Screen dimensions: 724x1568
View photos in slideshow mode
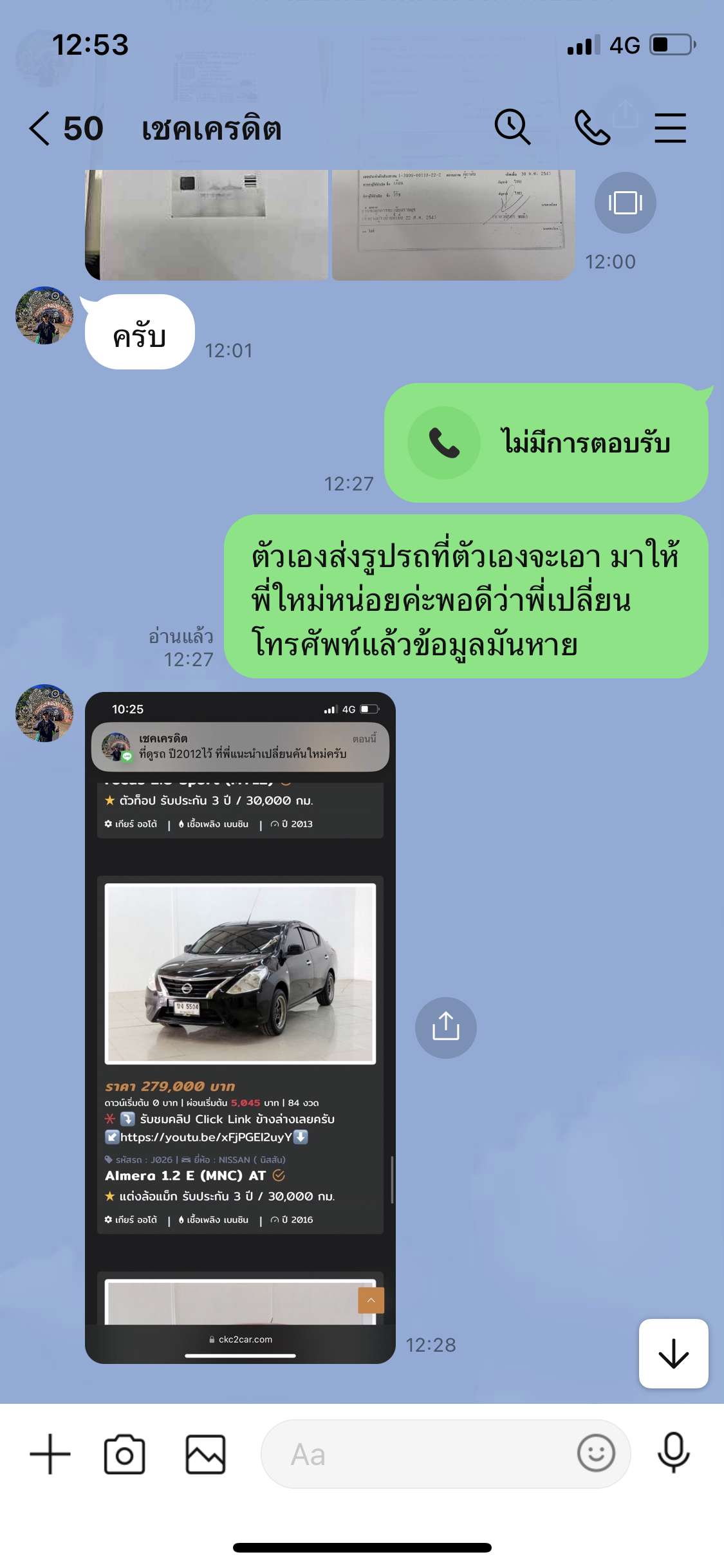coord(625,203)
